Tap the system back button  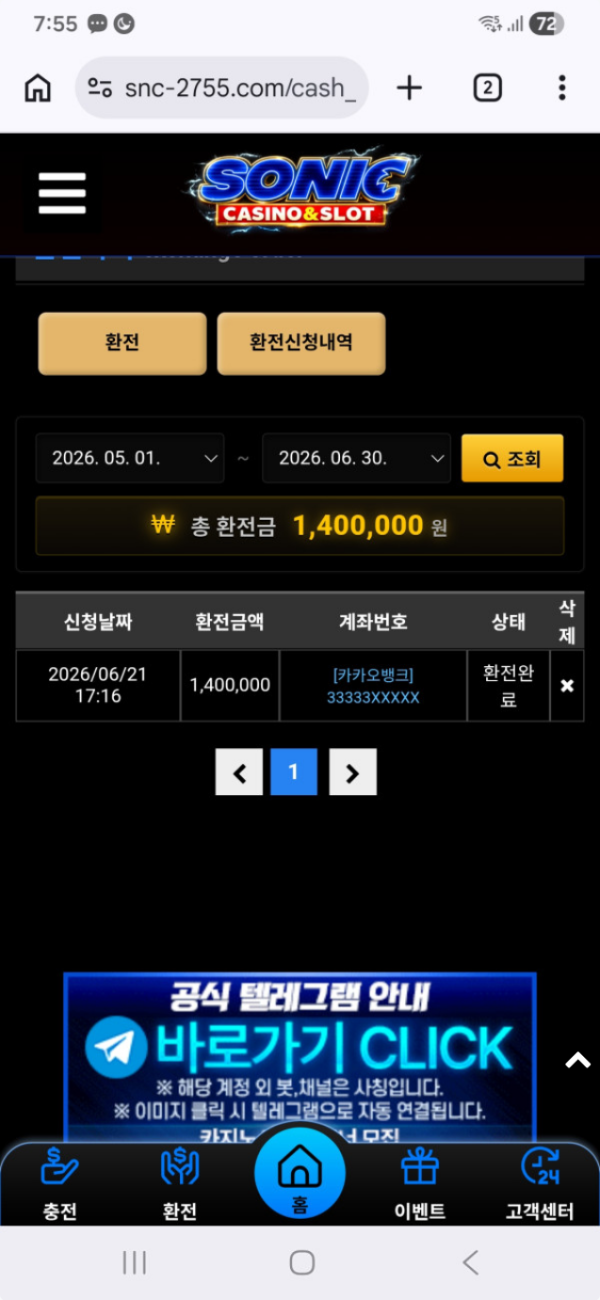(x=470, y=1263)
